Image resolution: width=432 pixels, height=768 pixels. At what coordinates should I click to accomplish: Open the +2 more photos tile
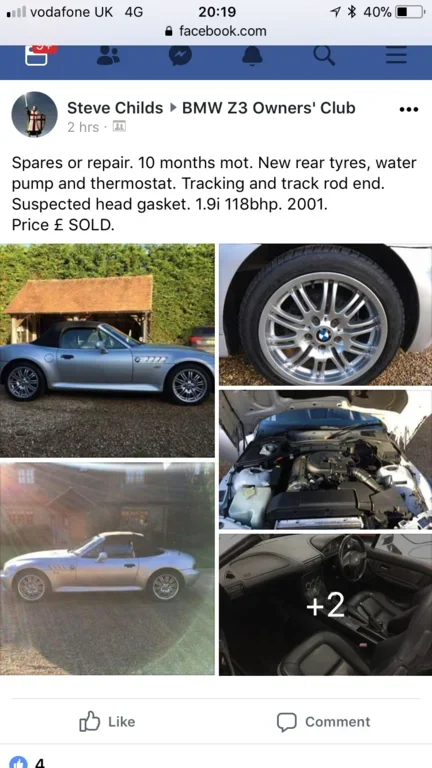tap(325, 604)
